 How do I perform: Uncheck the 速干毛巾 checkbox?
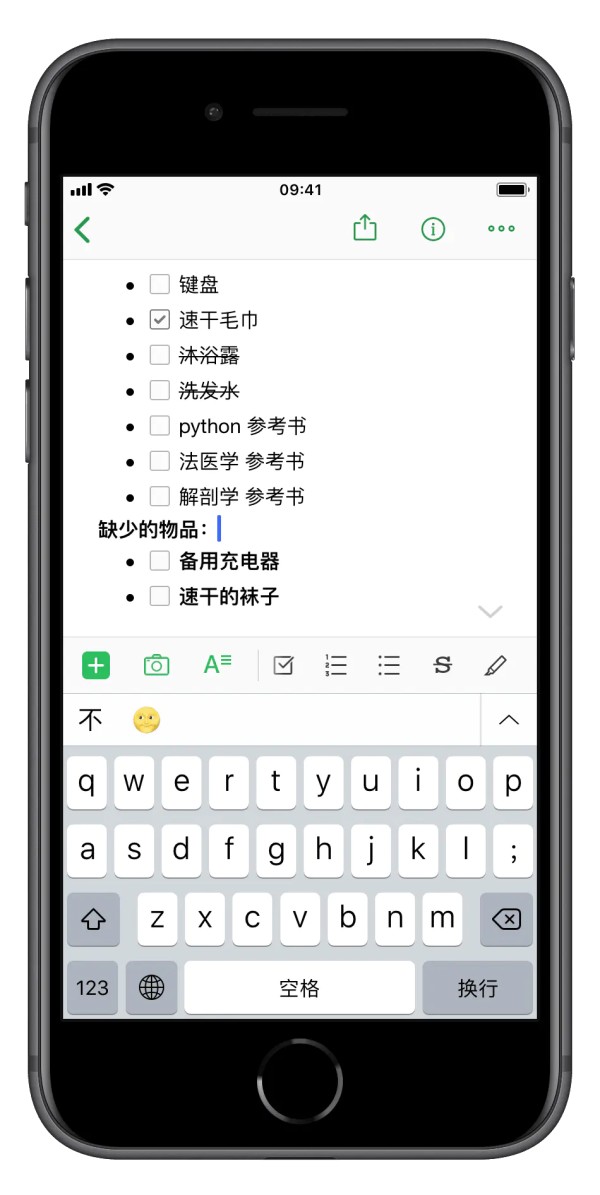[159, 320]
